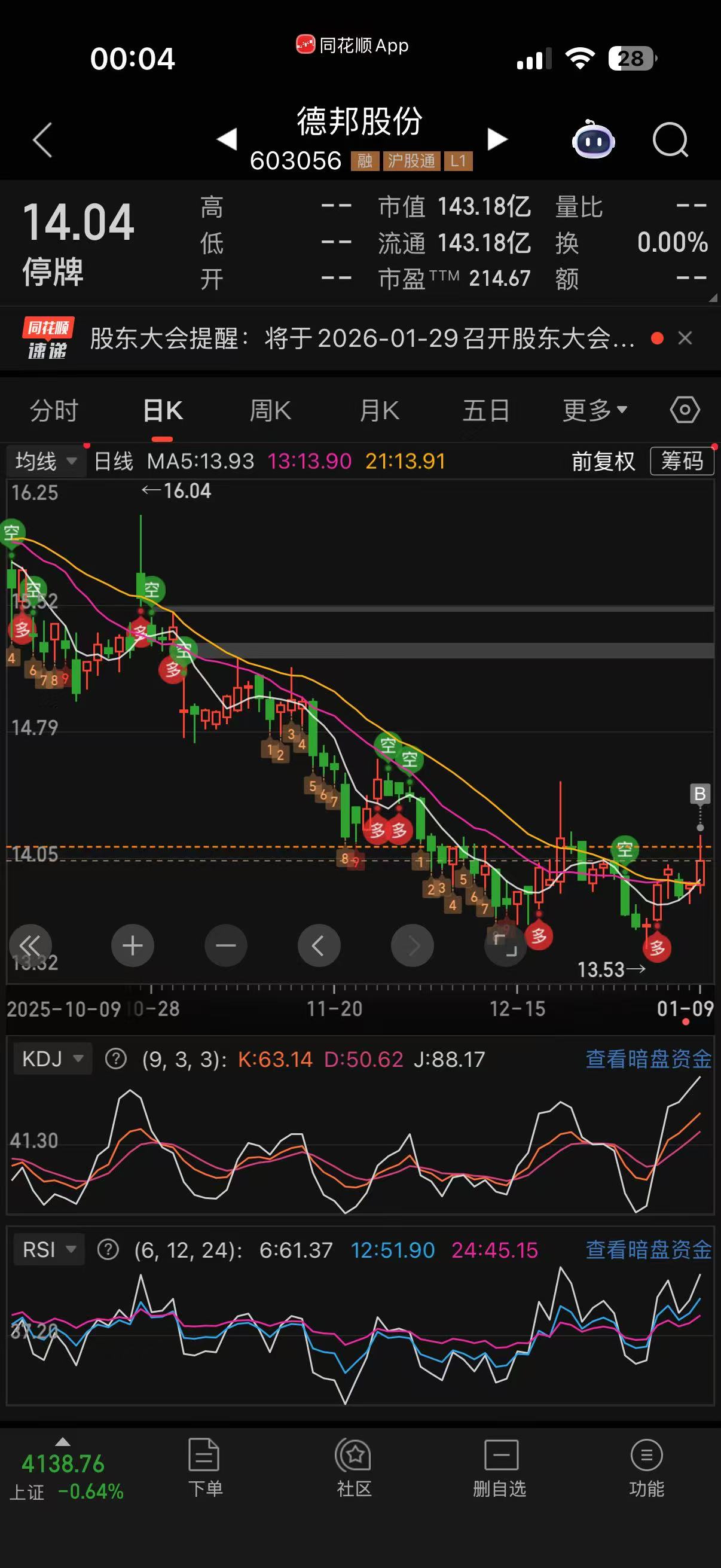Viewport: 721px width, 1568px height.
Task: Open the KDJ indicator dropdown
Action: (53, 1059)
